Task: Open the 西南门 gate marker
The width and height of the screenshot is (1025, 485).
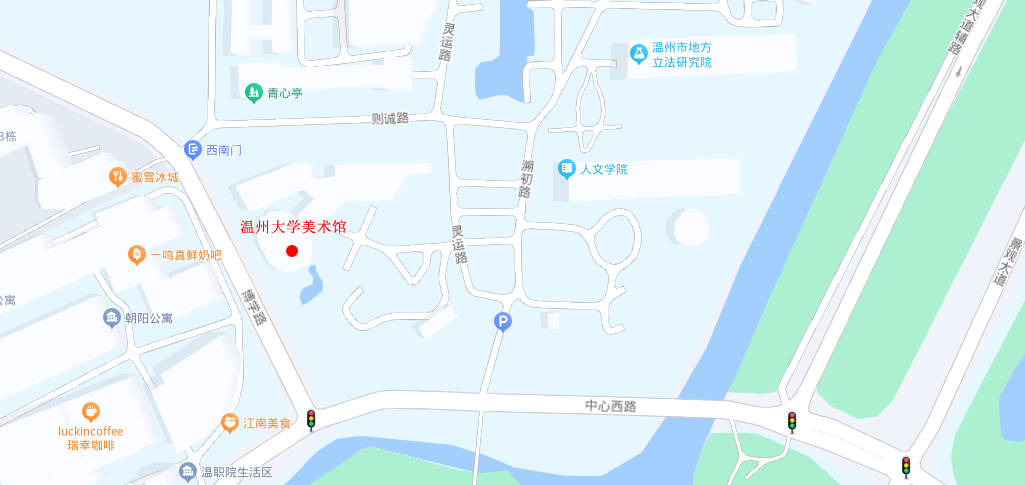Action: (193, 149)
